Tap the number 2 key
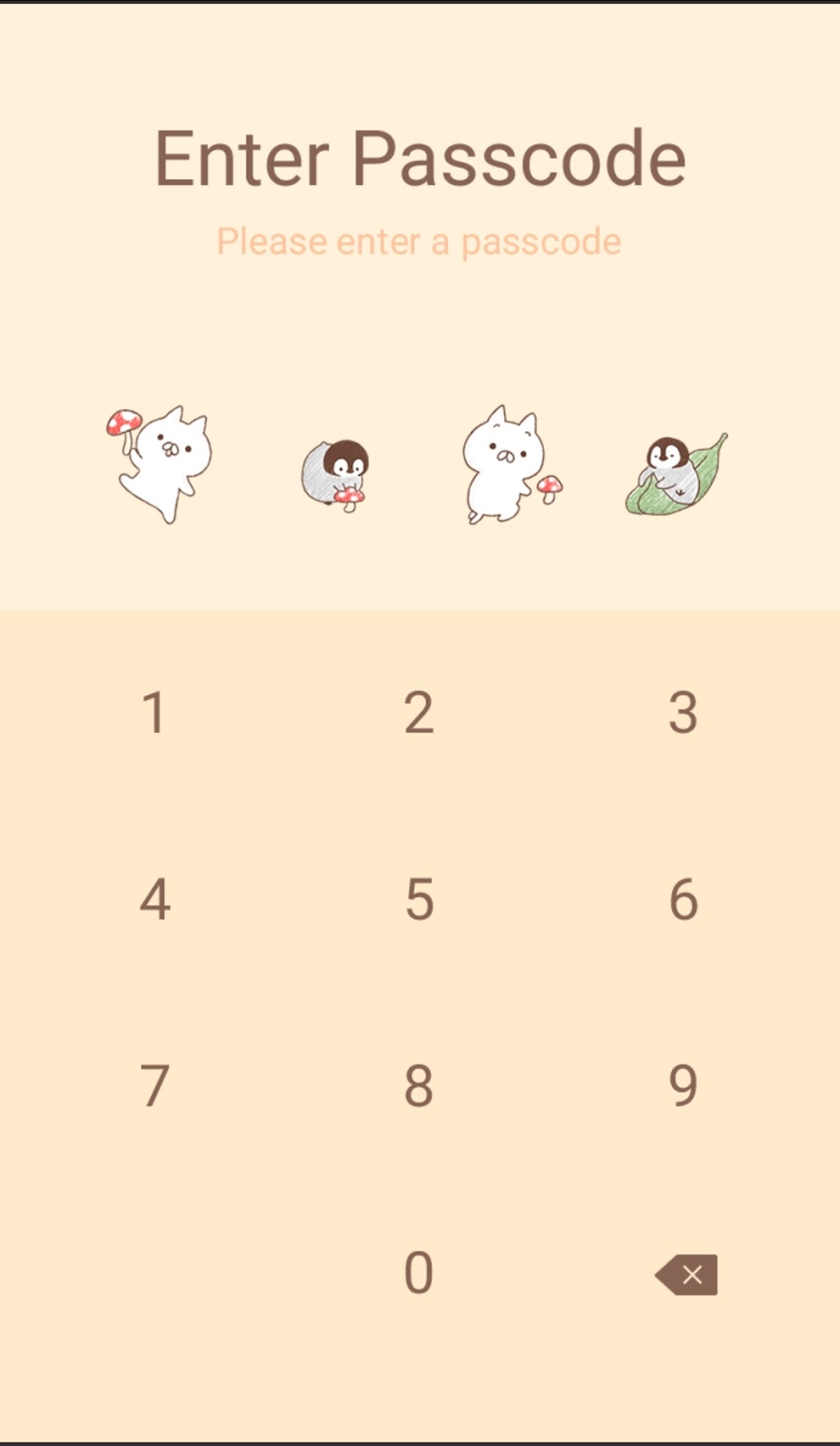Viewport: 840px width, 1446px height. (419, 712)
